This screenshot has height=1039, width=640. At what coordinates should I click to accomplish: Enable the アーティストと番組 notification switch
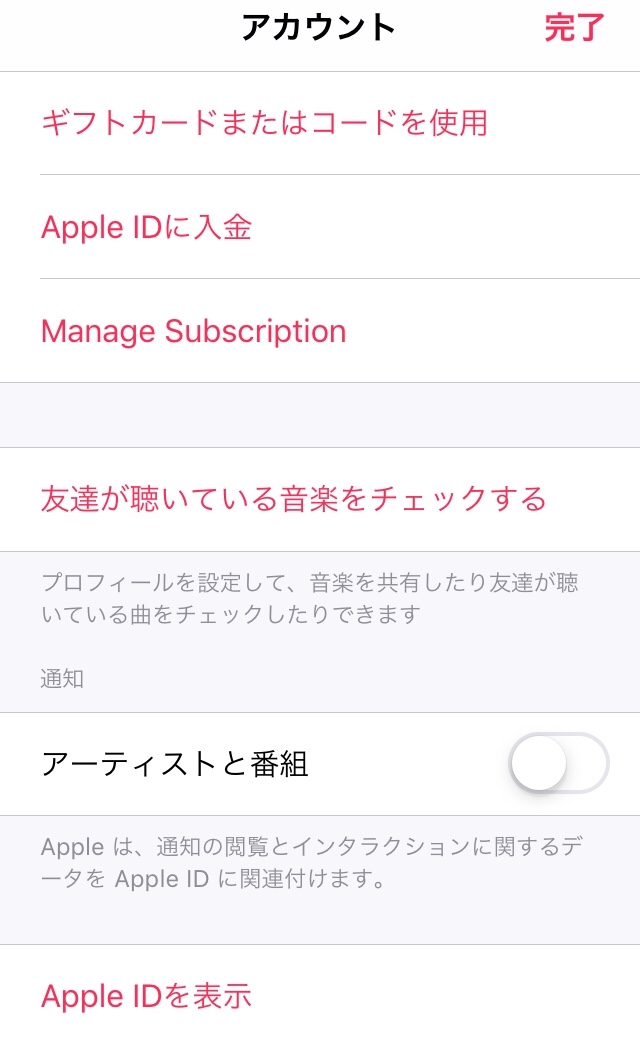pos(559,765)
